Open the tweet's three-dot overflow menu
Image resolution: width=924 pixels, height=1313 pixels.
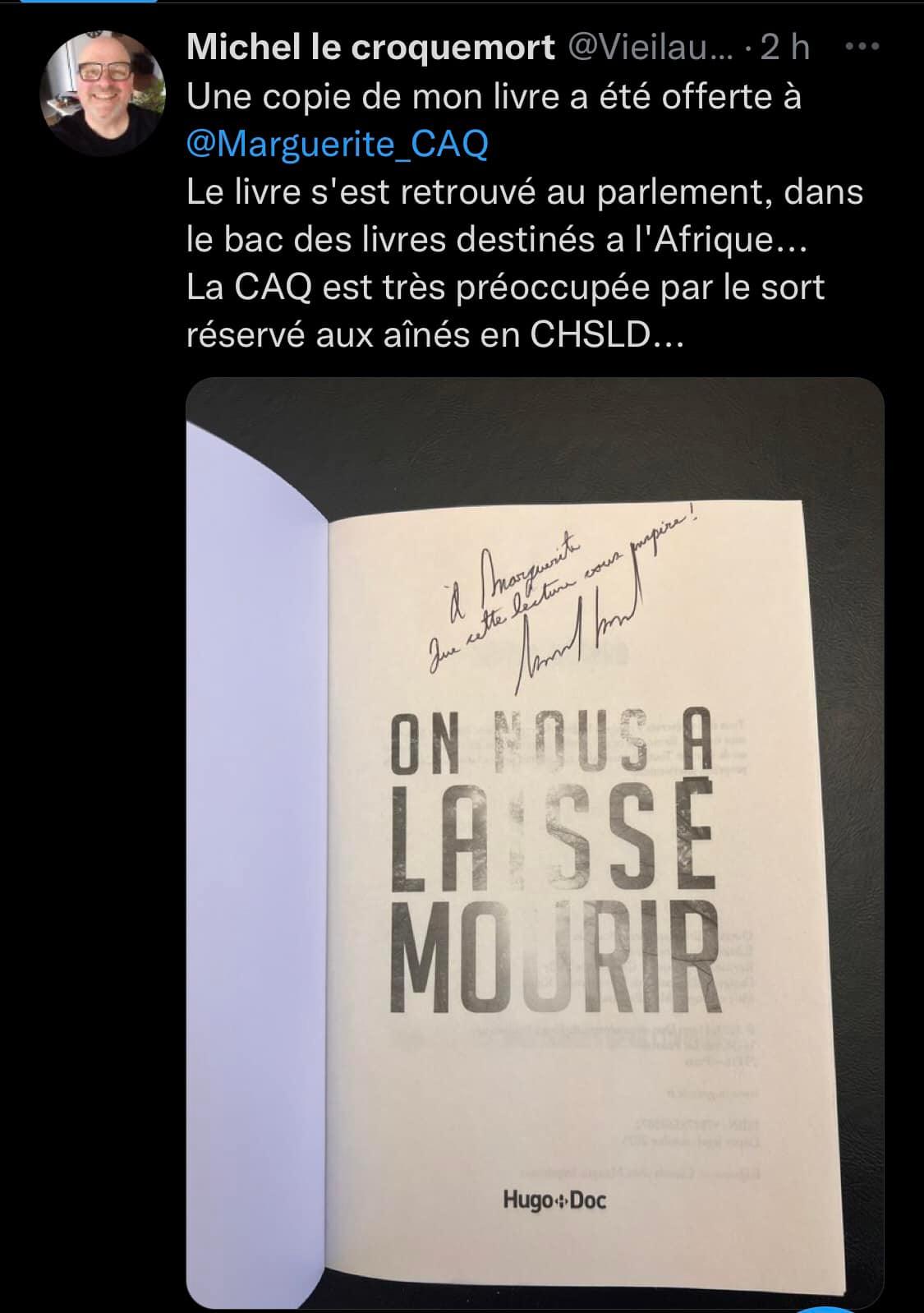(862, 48)
